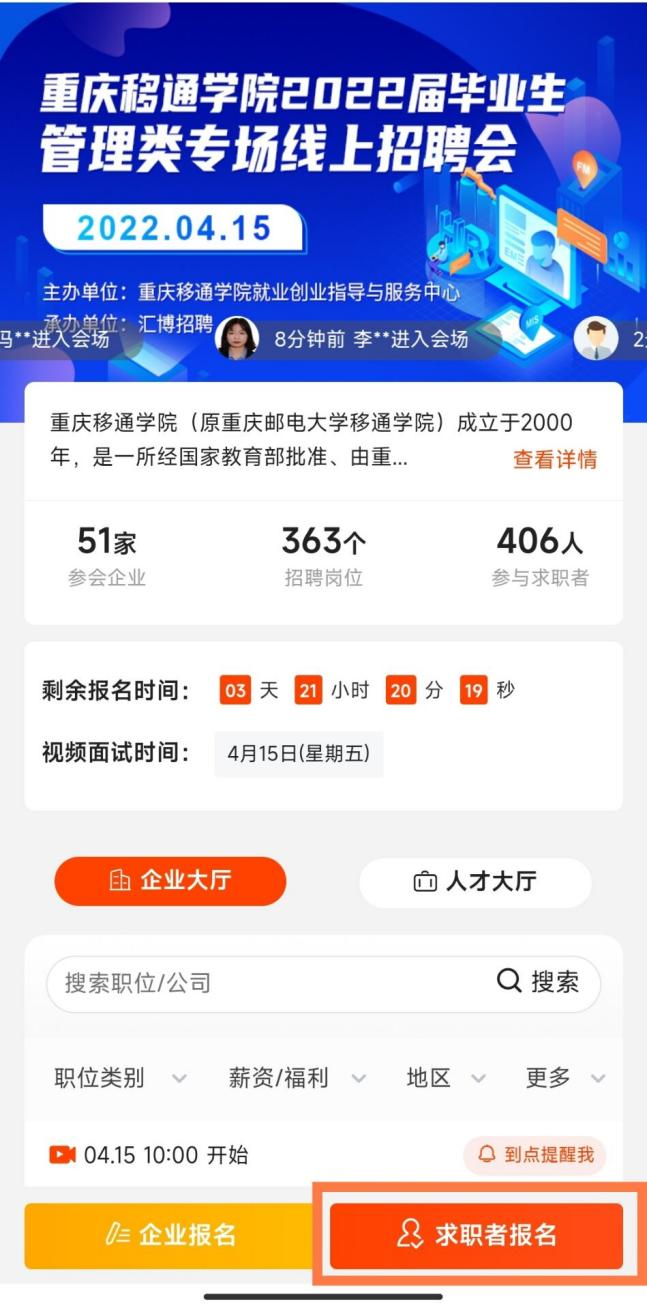Image resolution: width=647 pixels, height=1310 pixels.
Task: Switch to the 企业大厅 tab
Action: click(x=170, y=881)
